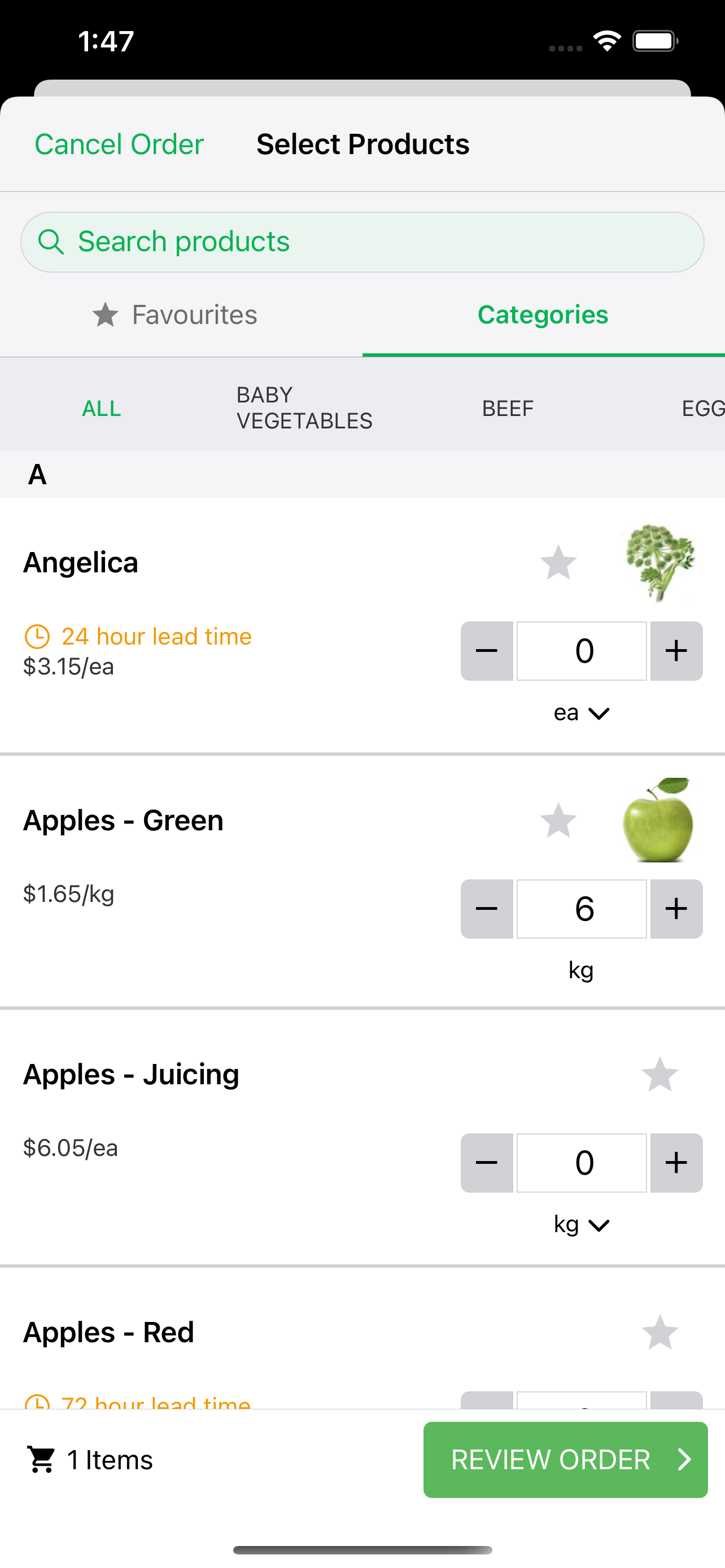The height and width of the screenshot is (1568, 725).
Task: Favourite Angelica with the star
Action: tap(558, 562)
